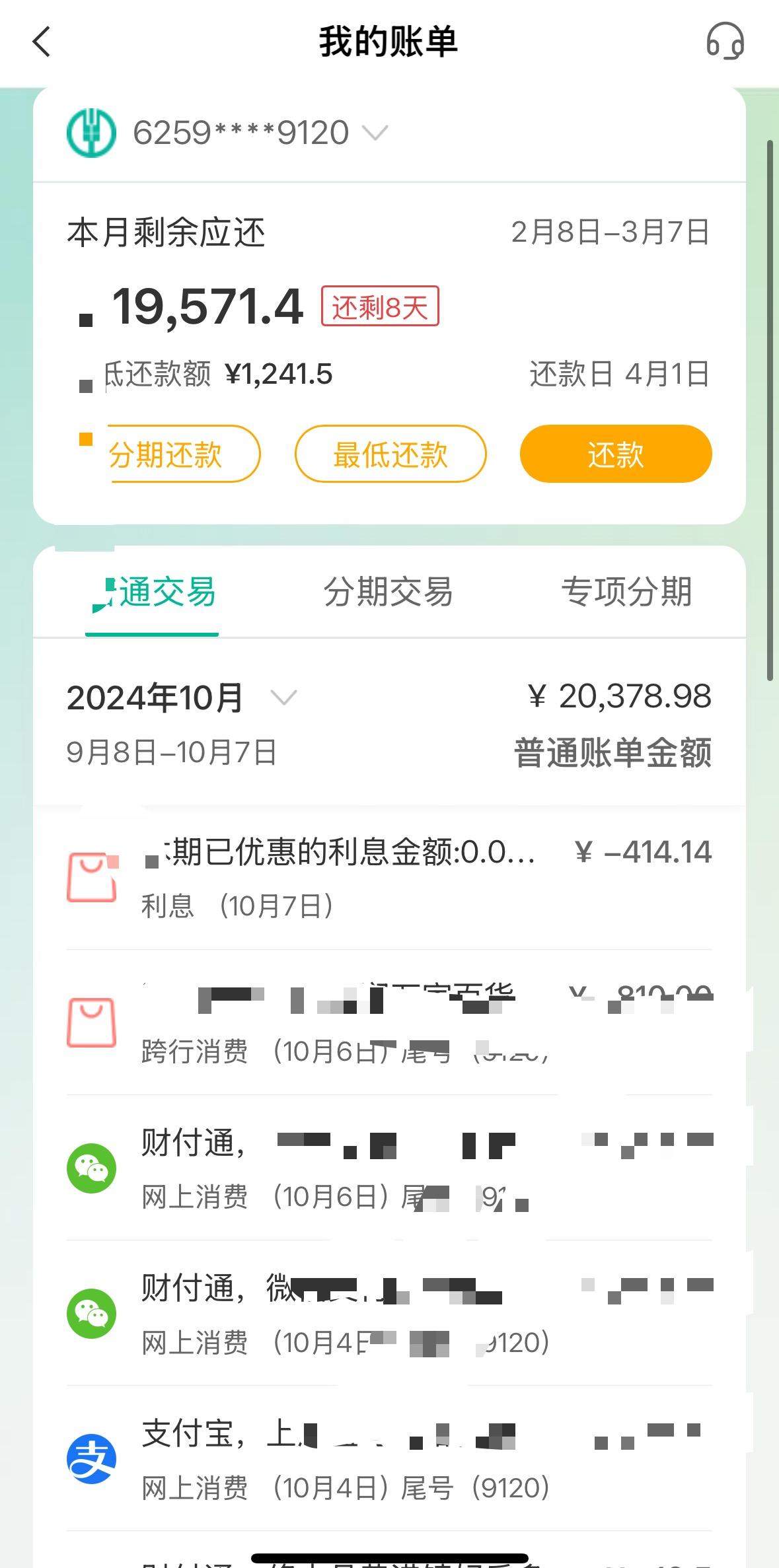Open customer service headset icon

pyautogui.click(x=725, y=41)
